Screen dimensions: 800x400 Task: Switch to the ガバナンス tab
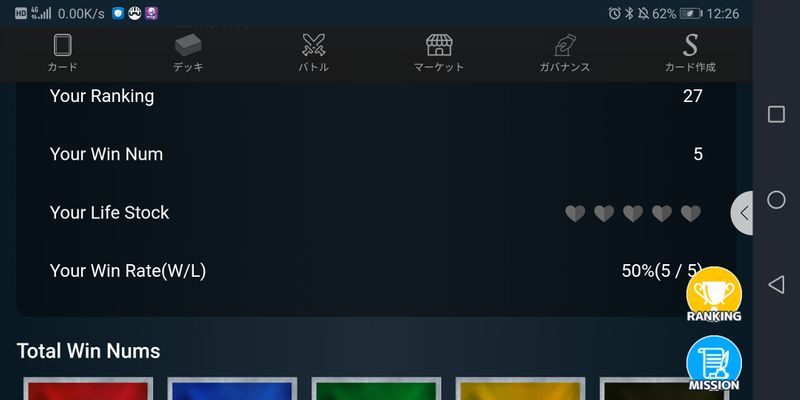tap(564, 52)
